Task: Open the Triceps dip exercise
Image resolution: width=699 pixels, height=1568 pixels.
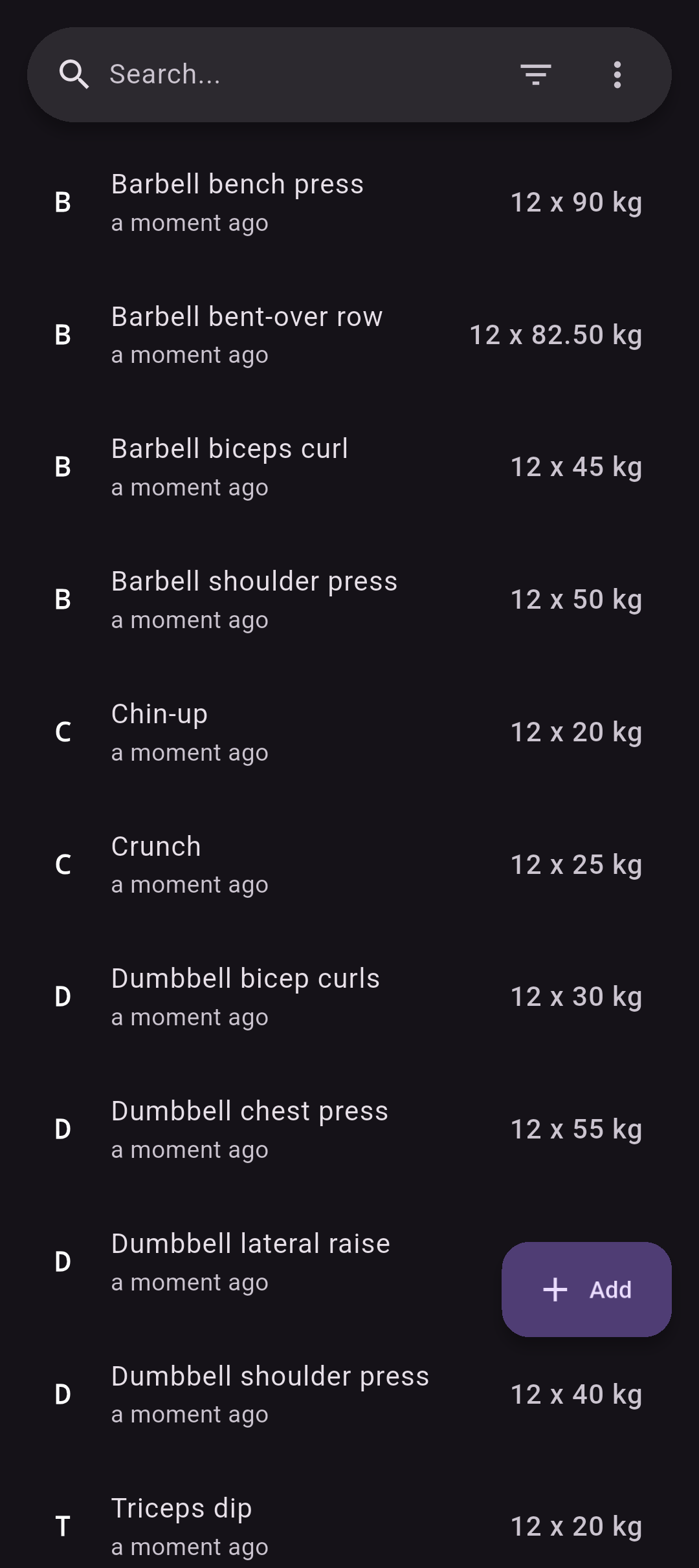Action: pos(349,1527)
